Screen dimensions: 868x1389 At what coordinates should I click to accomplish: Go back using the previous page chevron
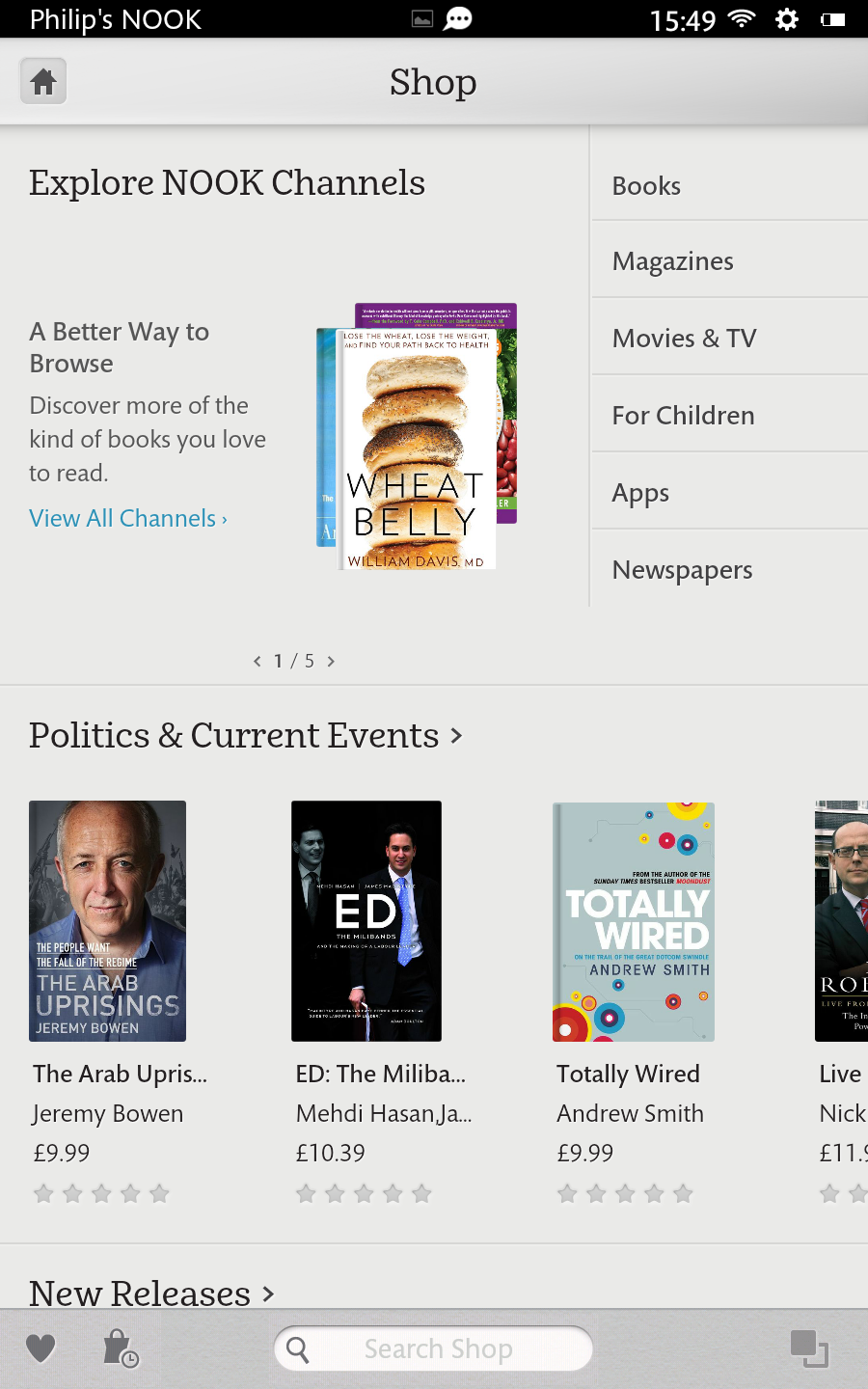coord(257,661)
